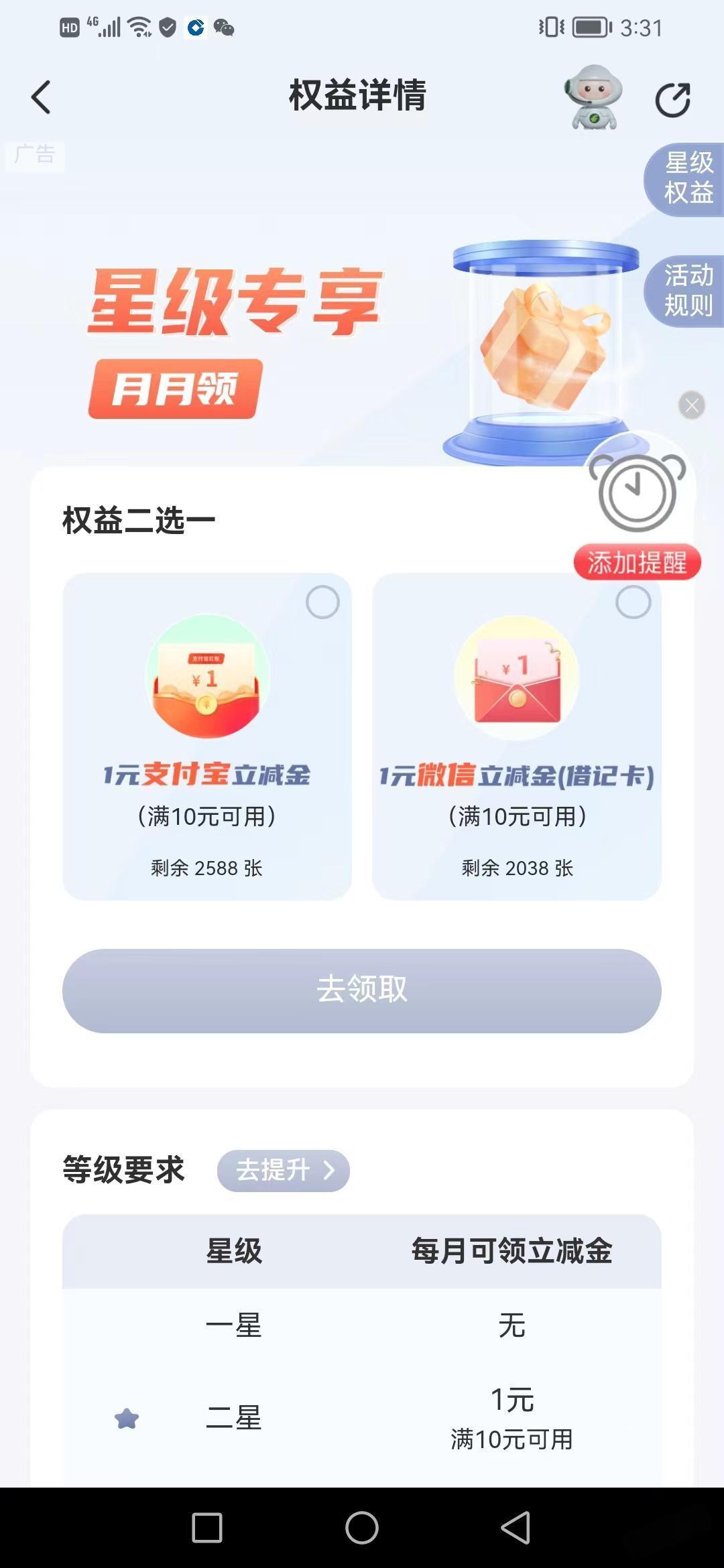Screen dimensions: 724x1568
Task: Open recent apps from the navigation bar
Action: click(207, 1528)
